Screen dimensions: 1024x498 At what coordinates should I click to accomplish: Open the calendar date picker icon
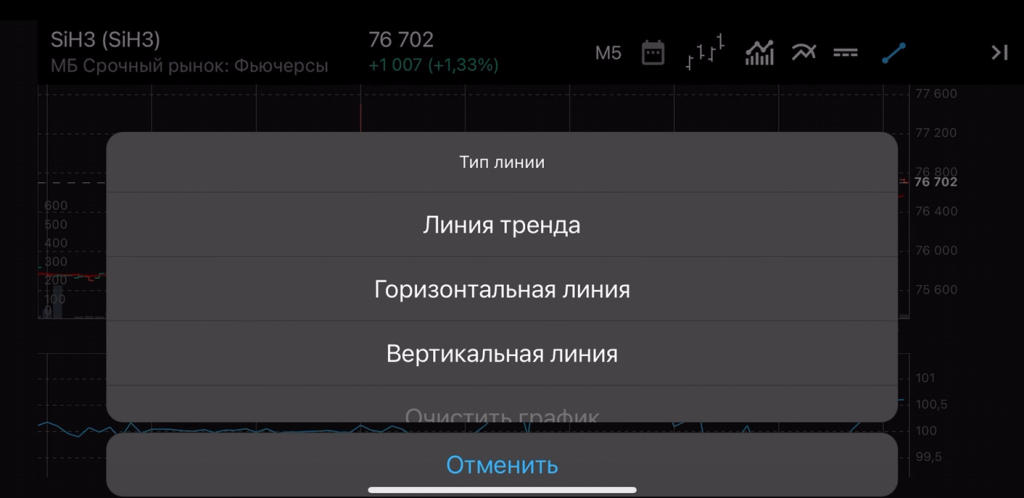pos(653,53)
